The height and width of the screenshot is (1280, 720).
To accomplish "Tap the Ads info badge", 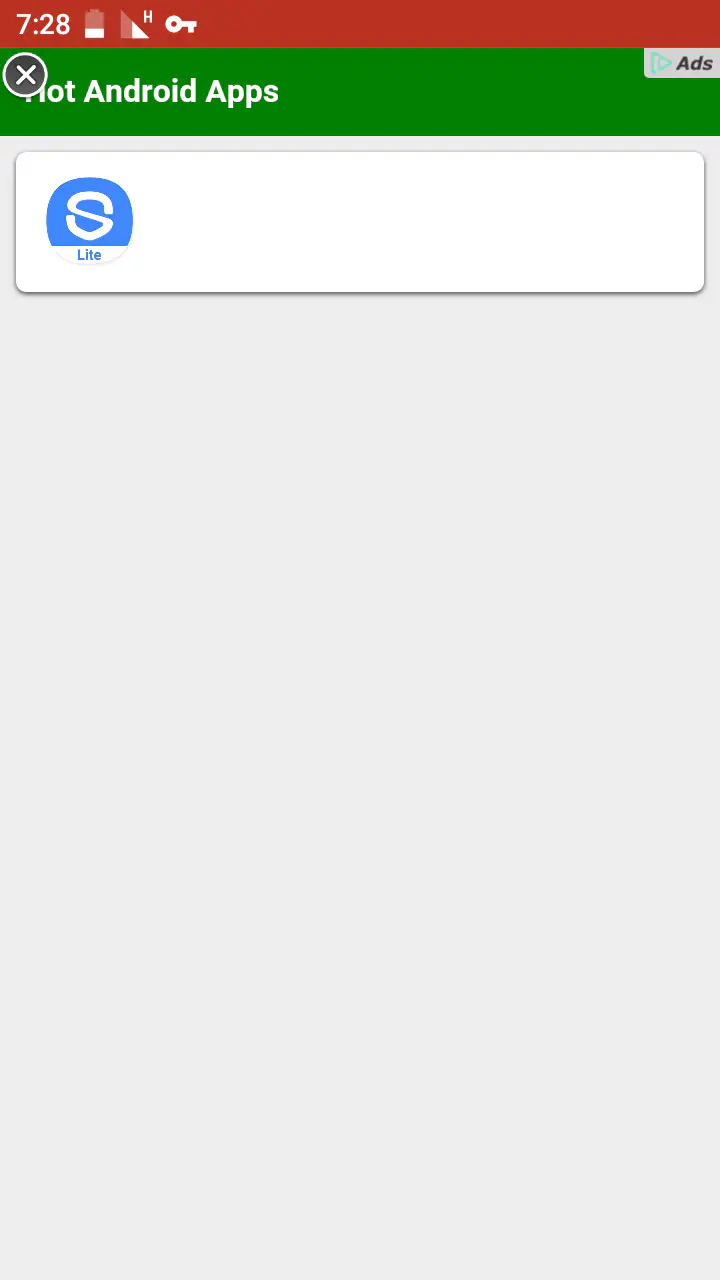I will (x=682, y=64).
